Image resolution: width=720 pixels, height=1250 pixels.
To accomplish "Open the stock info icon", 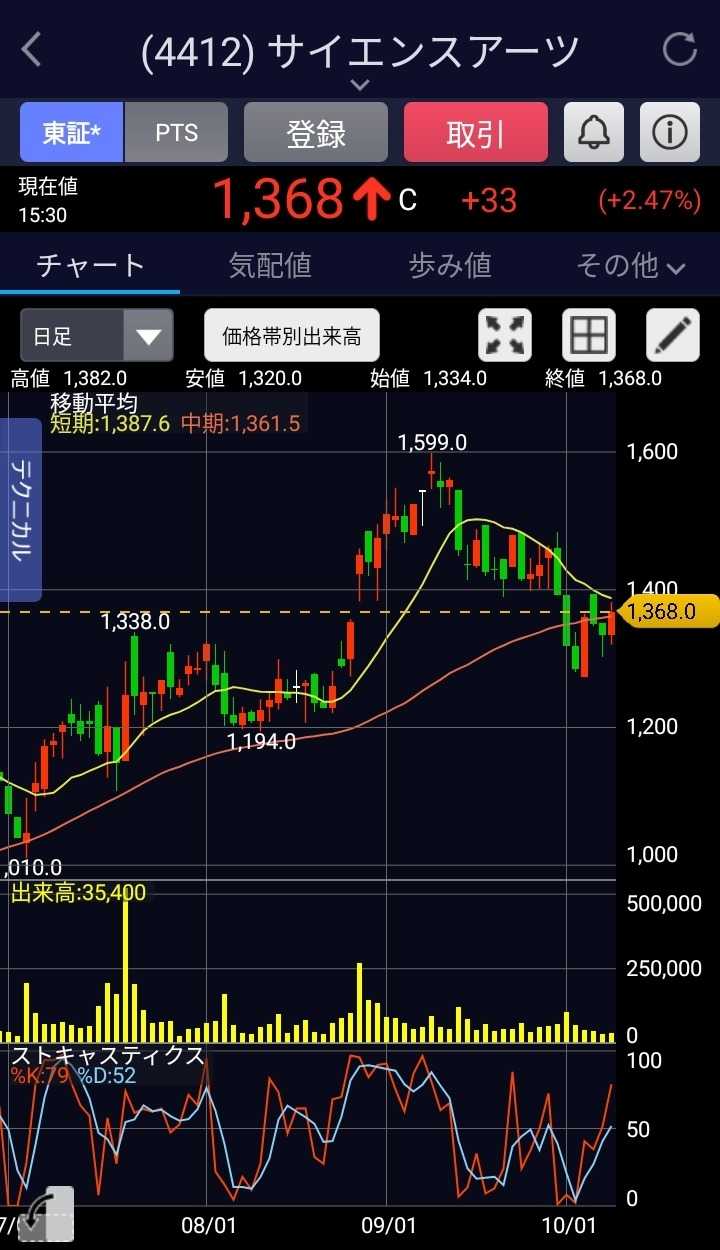I will 669,133.
